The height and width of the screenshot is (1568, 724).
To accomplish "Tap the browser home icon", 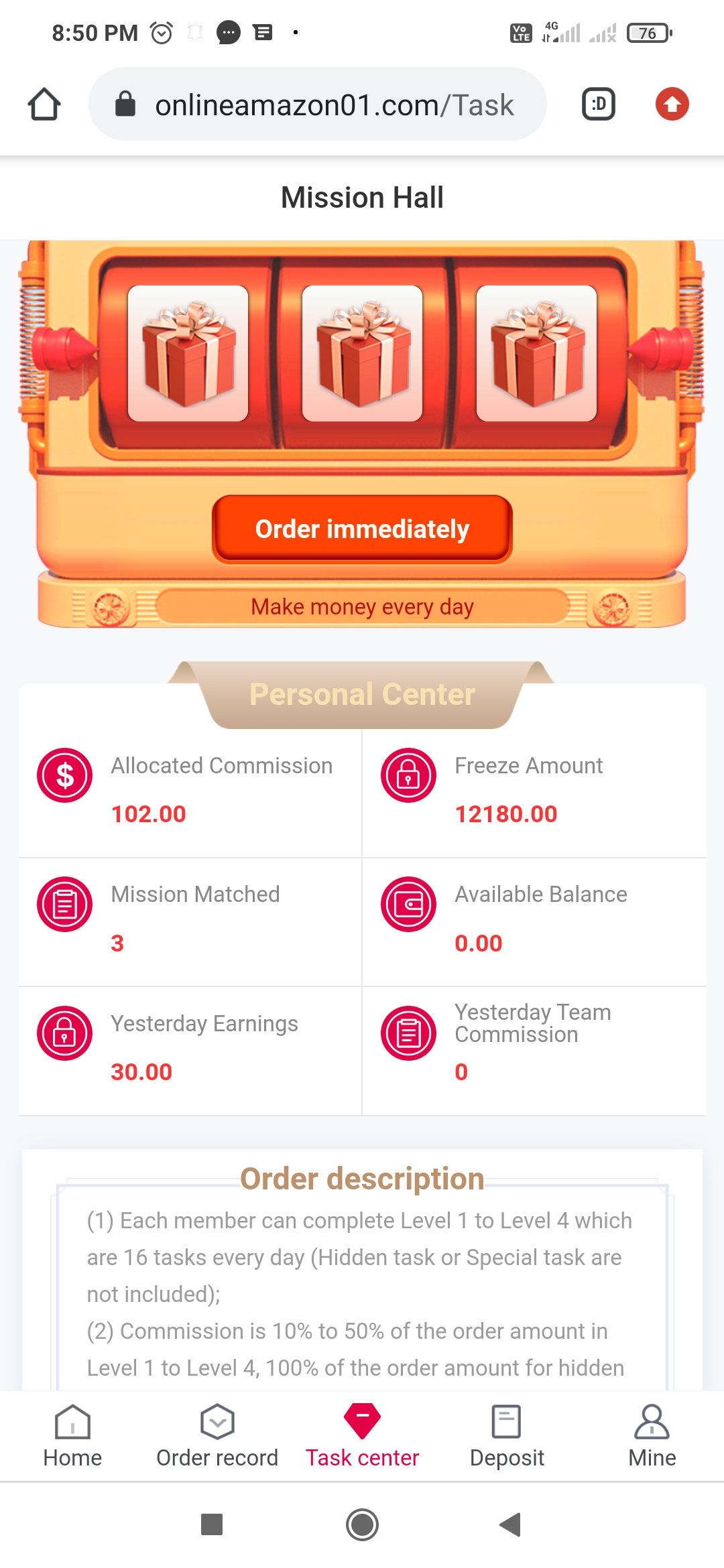I will click(44, 105).
